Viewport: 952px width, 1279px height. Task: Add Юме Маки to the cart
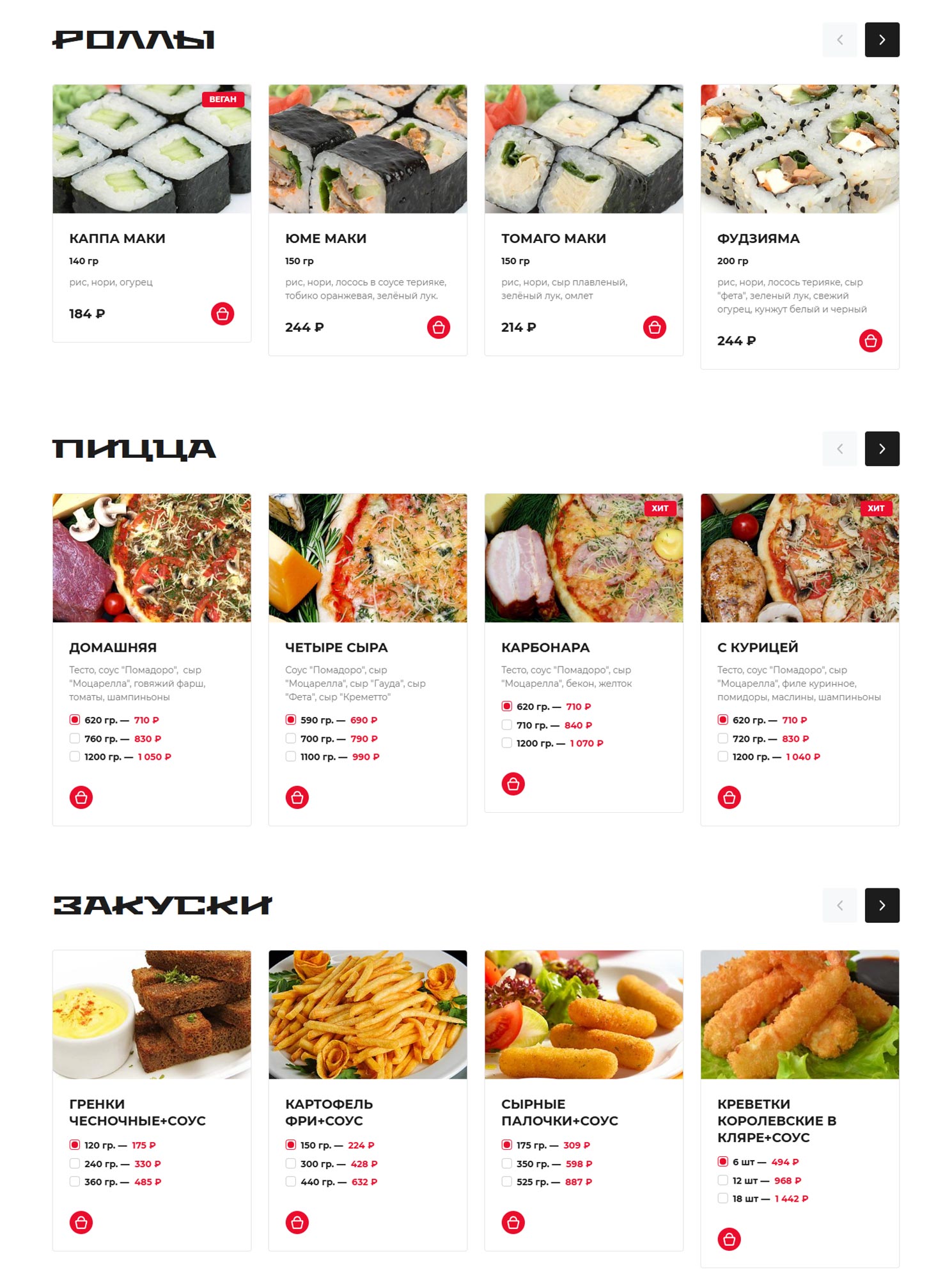tap(439, 327)
